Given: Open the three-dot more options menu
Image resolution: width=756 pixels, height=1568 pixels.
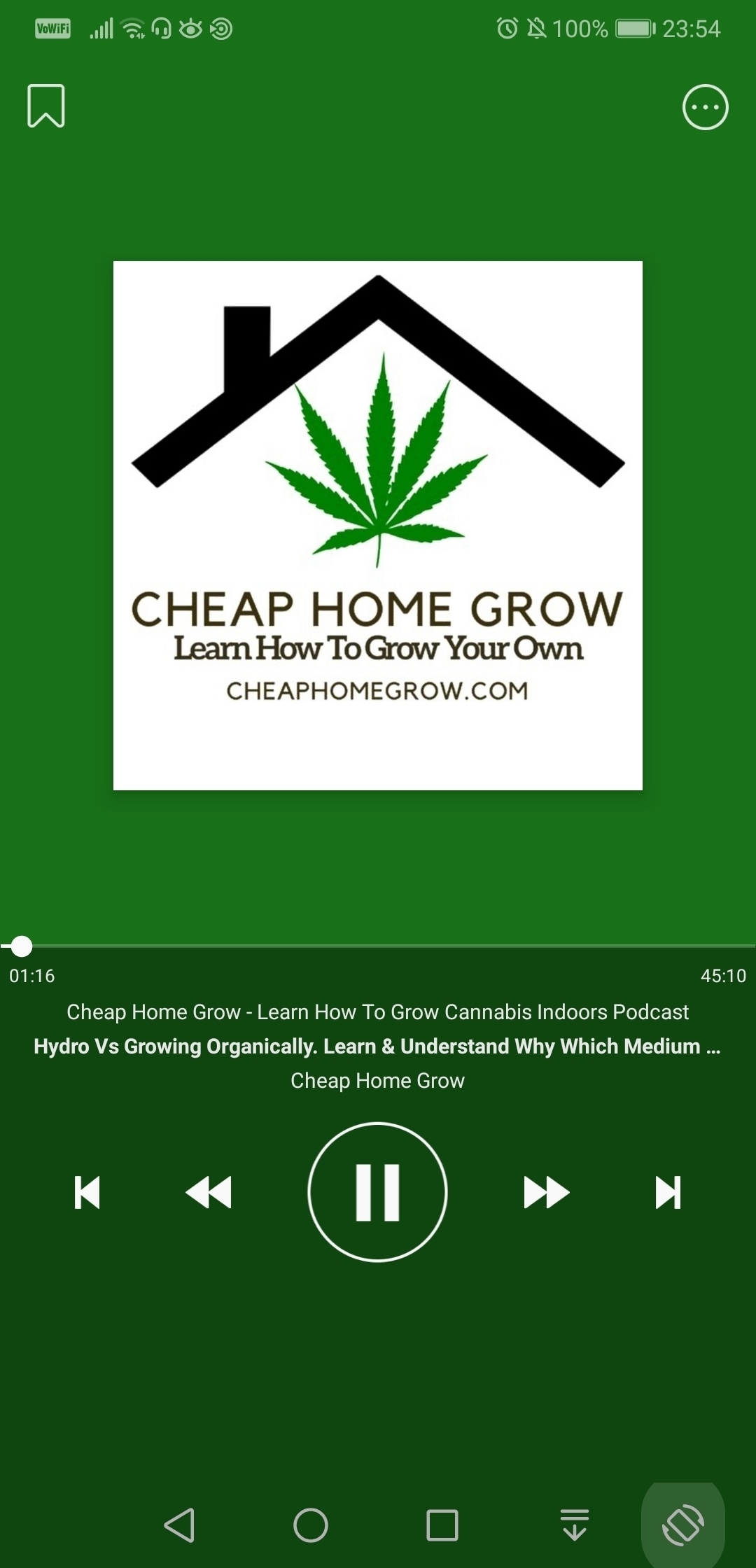Looking at the screenshot, I should pyautogui.click(x=705, y=107).
